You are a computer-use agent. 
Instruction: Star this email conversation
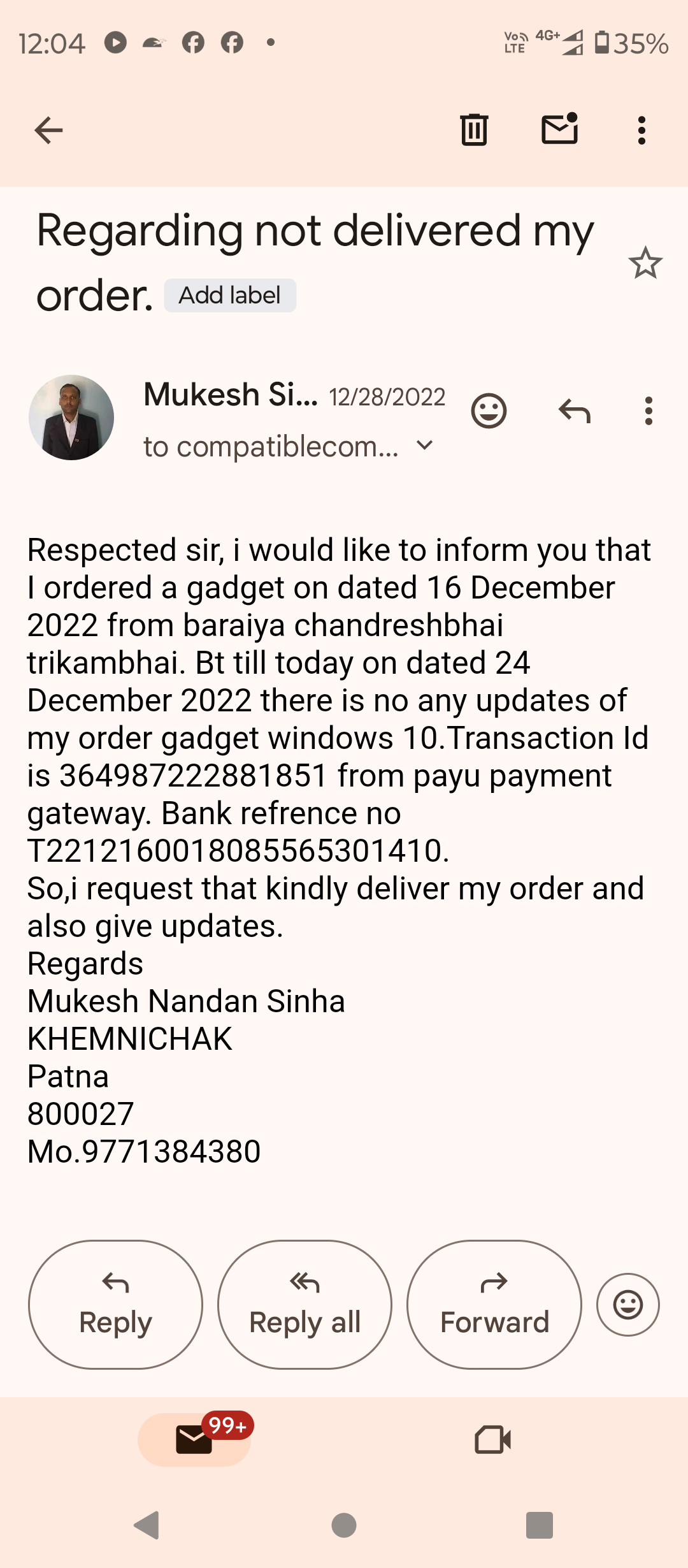click(645, 263)
